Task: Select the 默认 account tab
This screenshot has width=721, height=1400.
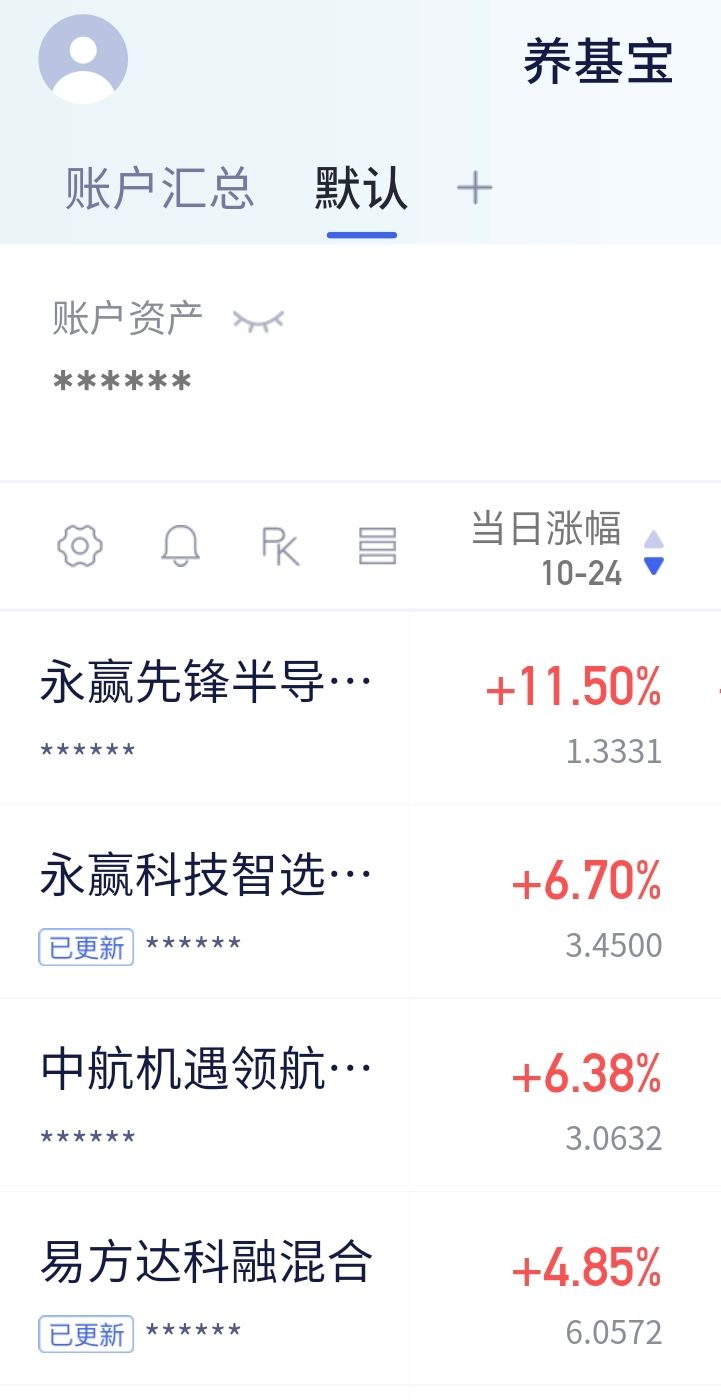Action: point(361,189)
